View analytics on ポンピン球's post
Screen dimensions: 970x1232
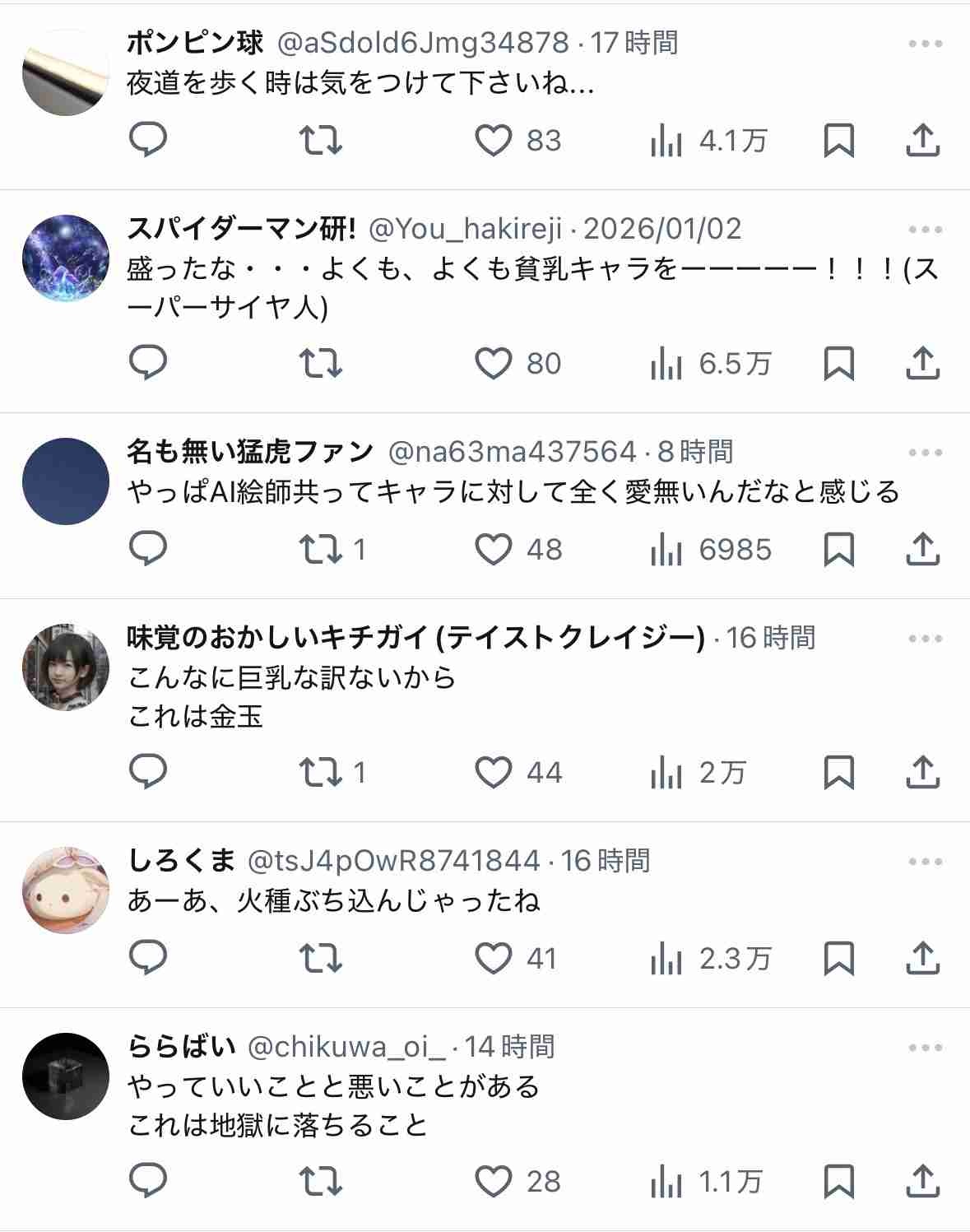click(666, 141)
